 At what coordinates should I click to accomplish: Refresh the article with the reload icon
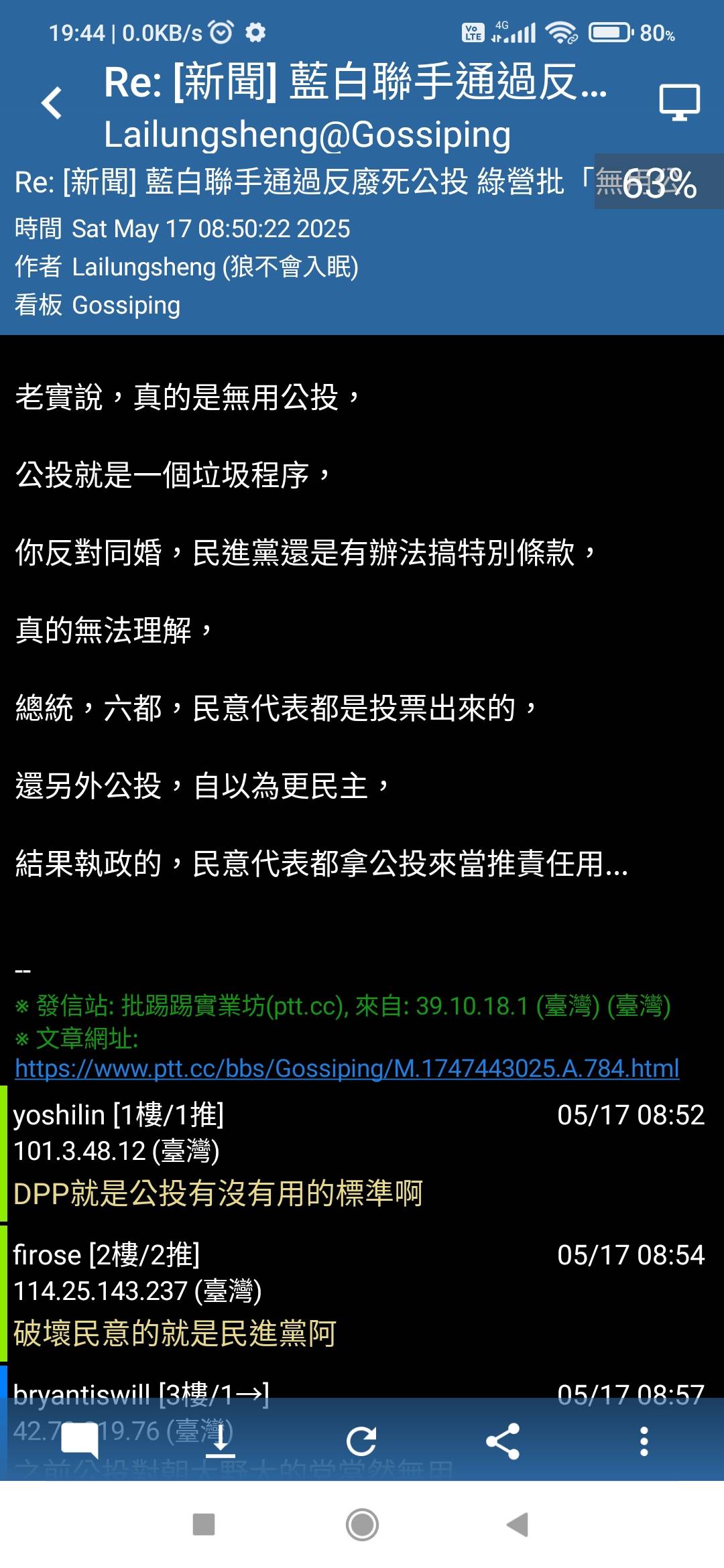[x=361, y=1440]
